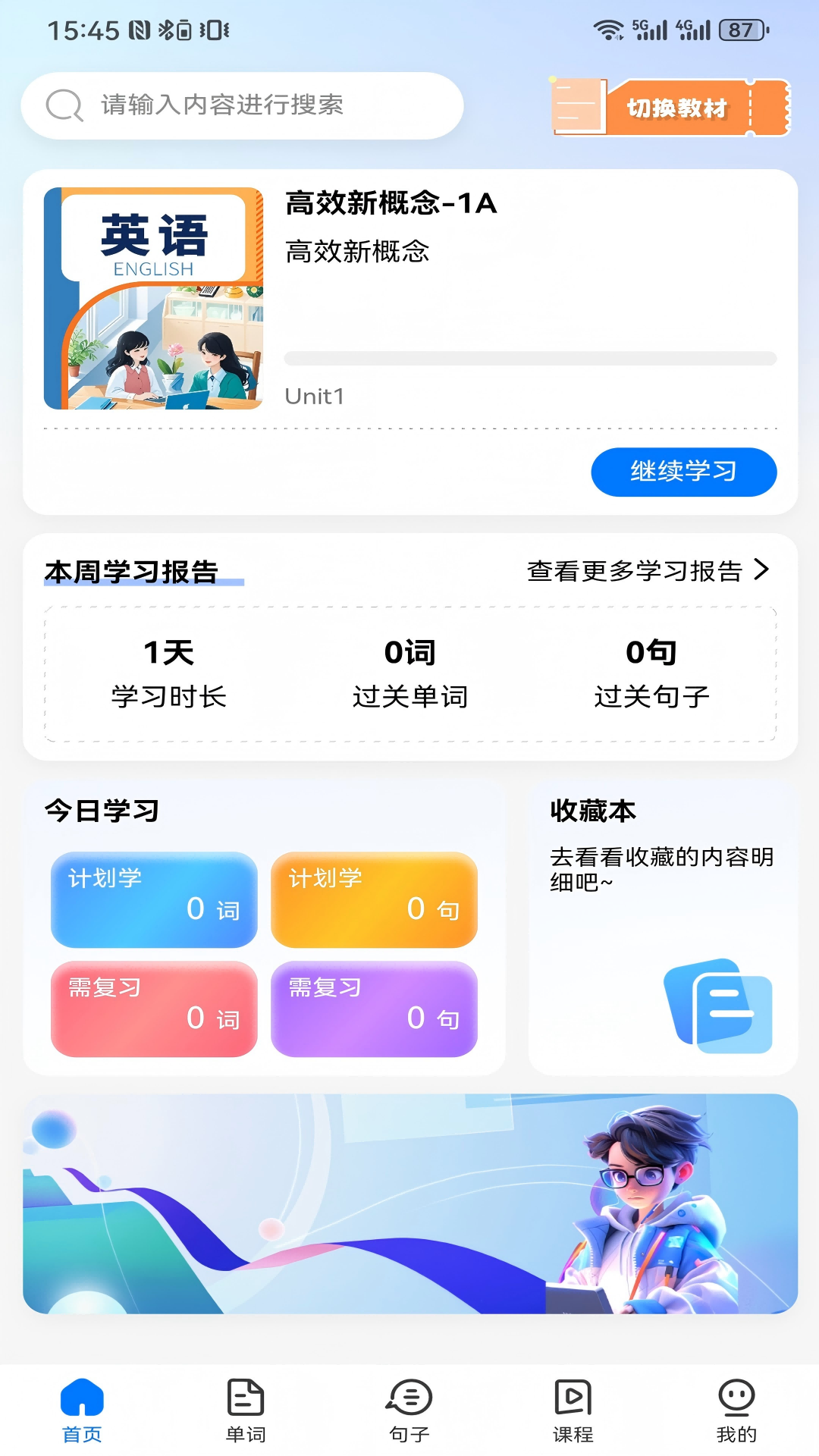Viewport: 819px width, 1456px height.
Task: Open the 需复习 0句 purple review card
Action: [x=375, y=1009]
